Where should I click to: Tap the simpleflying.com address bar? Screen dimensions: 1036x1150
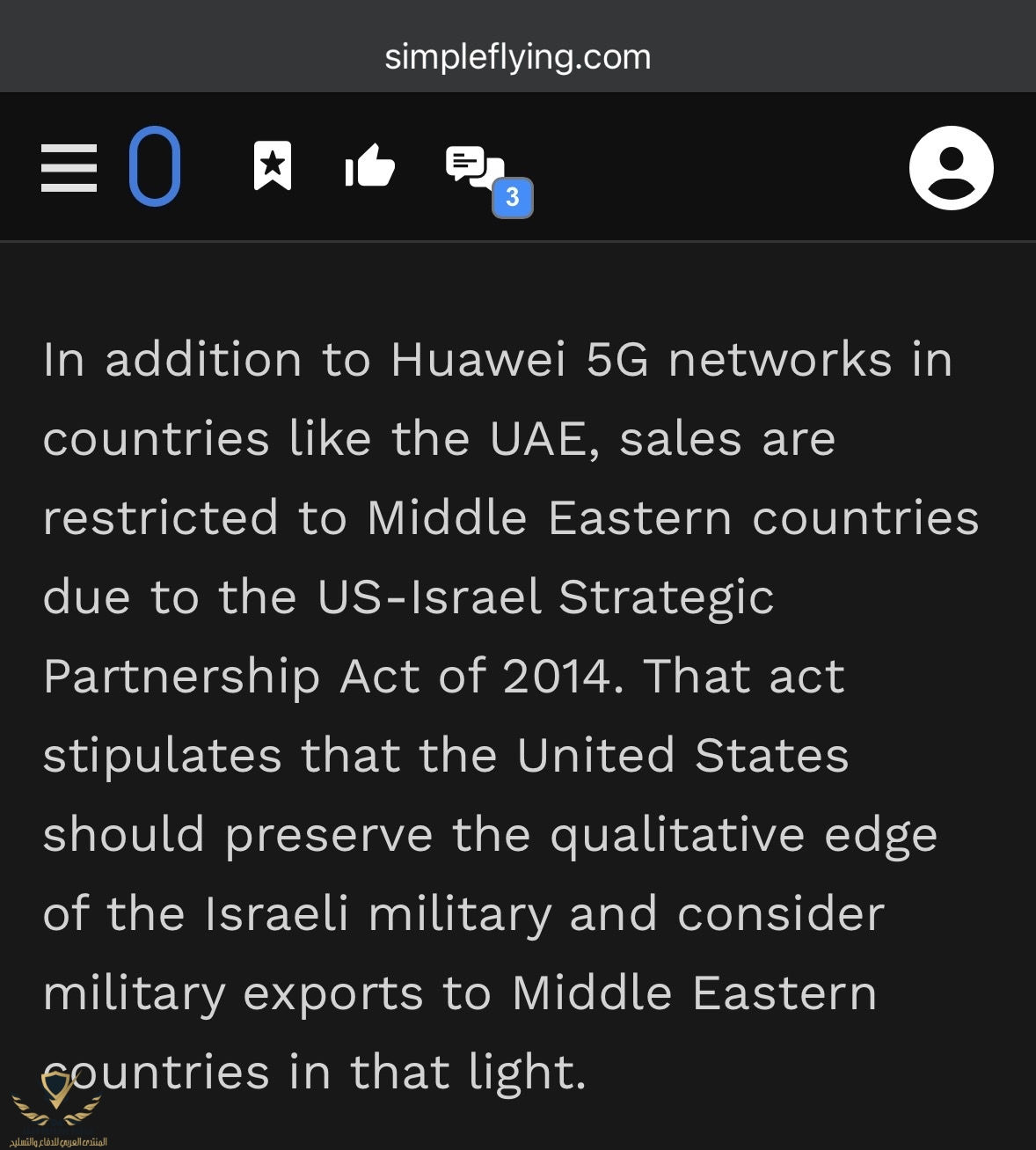(x=518, y=56)
